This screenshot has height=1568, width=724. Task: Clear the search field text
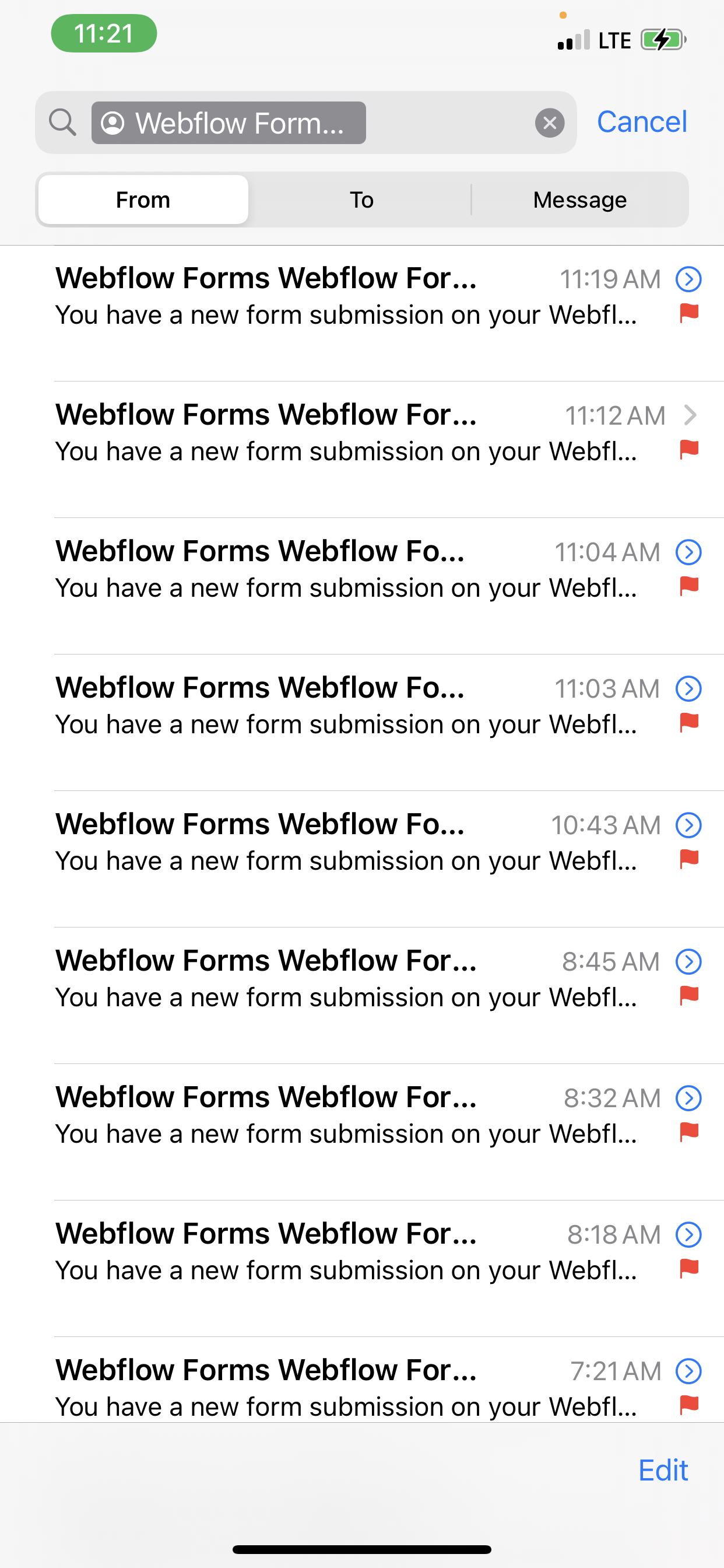(x=549, y=123)
